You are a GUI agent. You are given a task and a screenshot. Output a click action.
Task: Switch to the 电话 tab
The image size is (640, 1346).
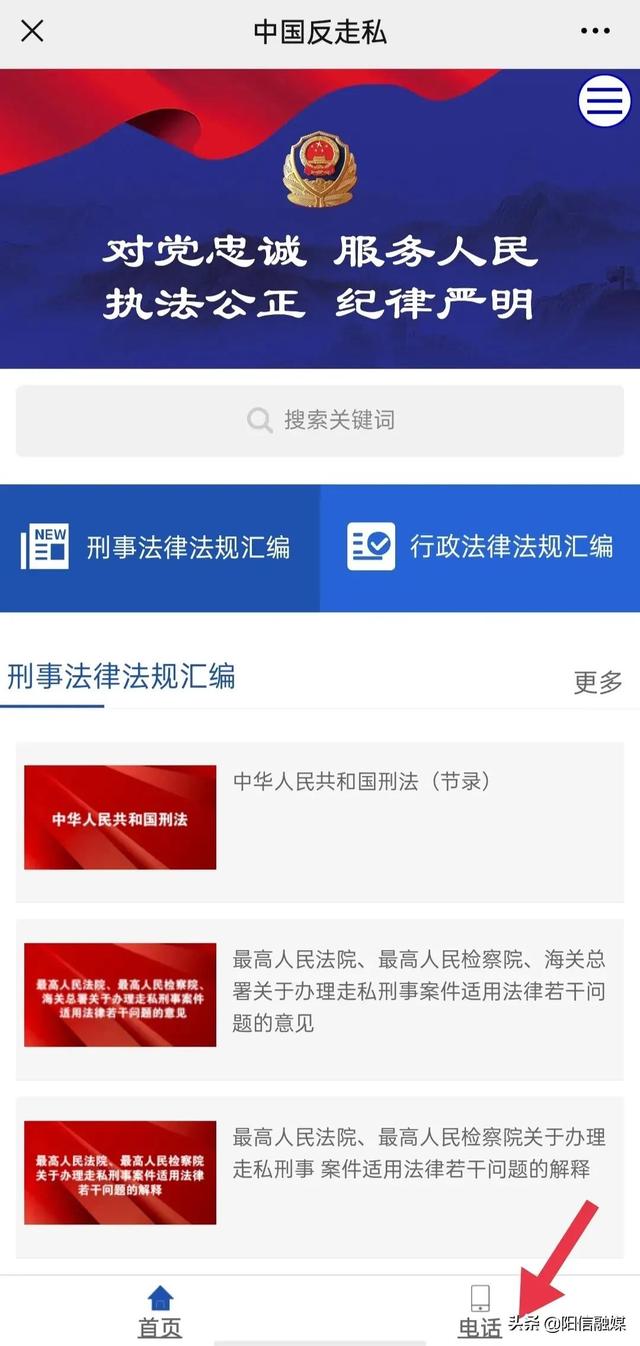(x=480, y=1312)
